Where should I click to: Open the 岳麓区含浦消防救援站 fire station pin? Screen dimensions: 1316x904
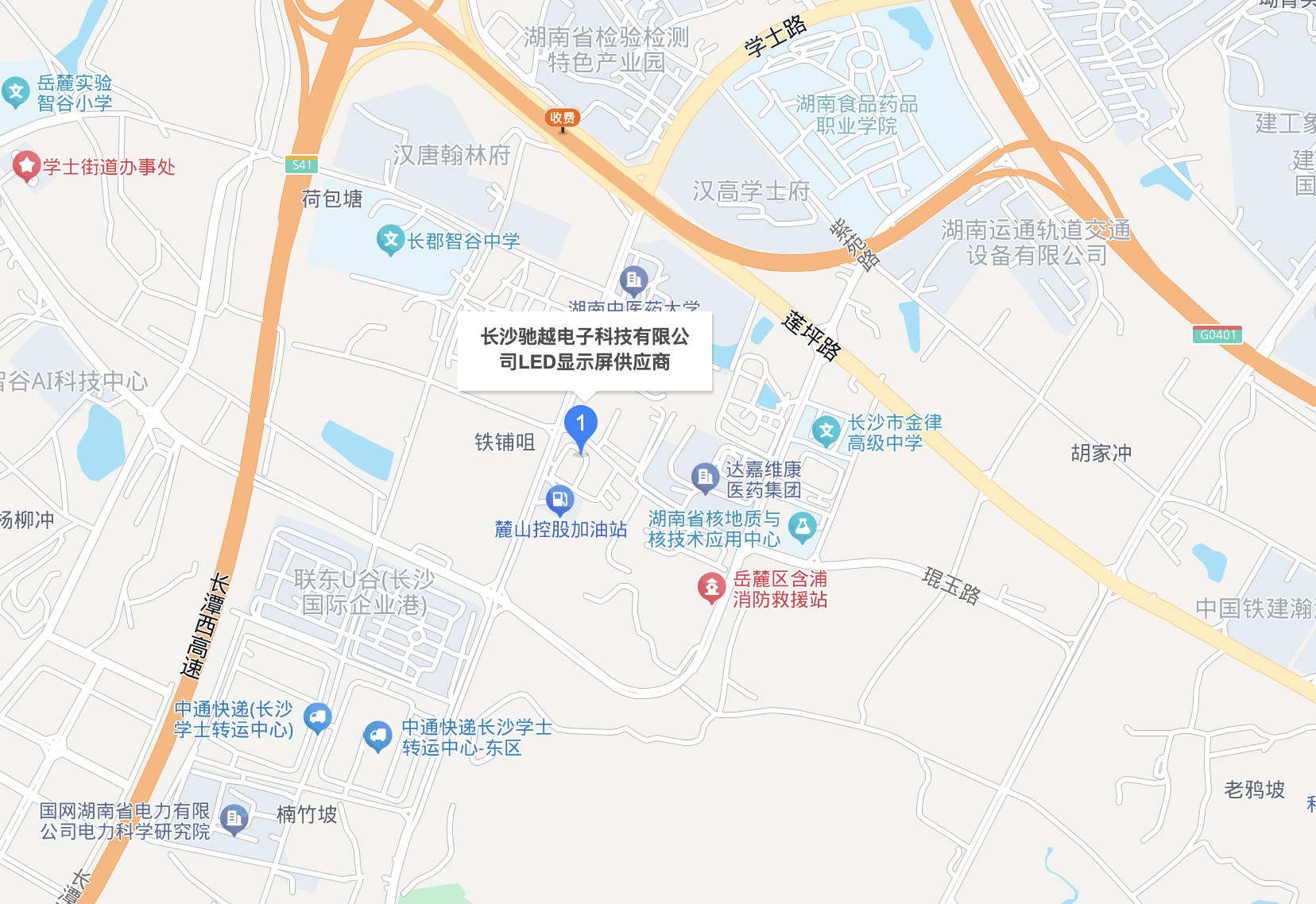(711, 588)
